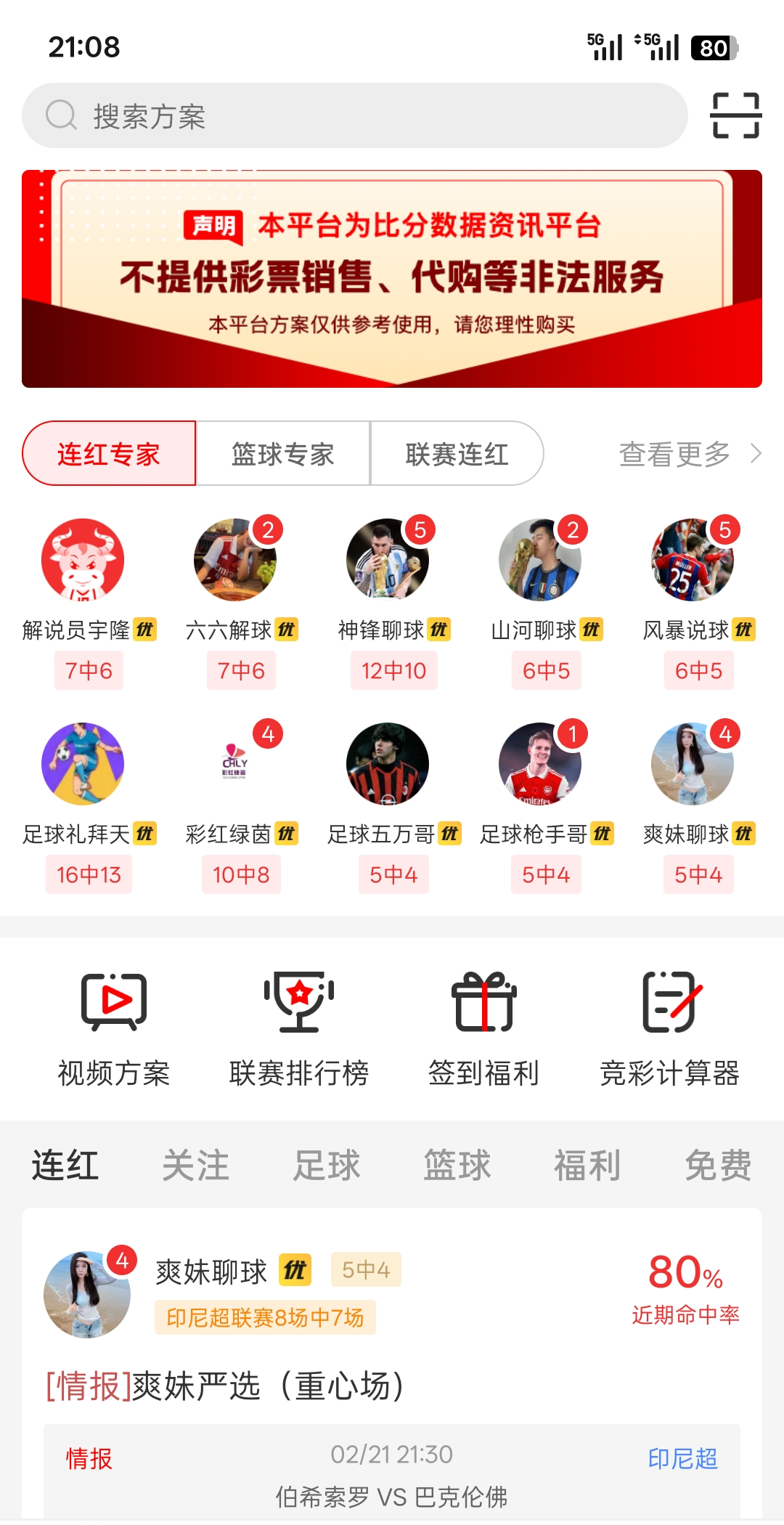The image size is (784, 1525).
Task: Switch to the 联赛连红 tab
Action: (457, 452)
